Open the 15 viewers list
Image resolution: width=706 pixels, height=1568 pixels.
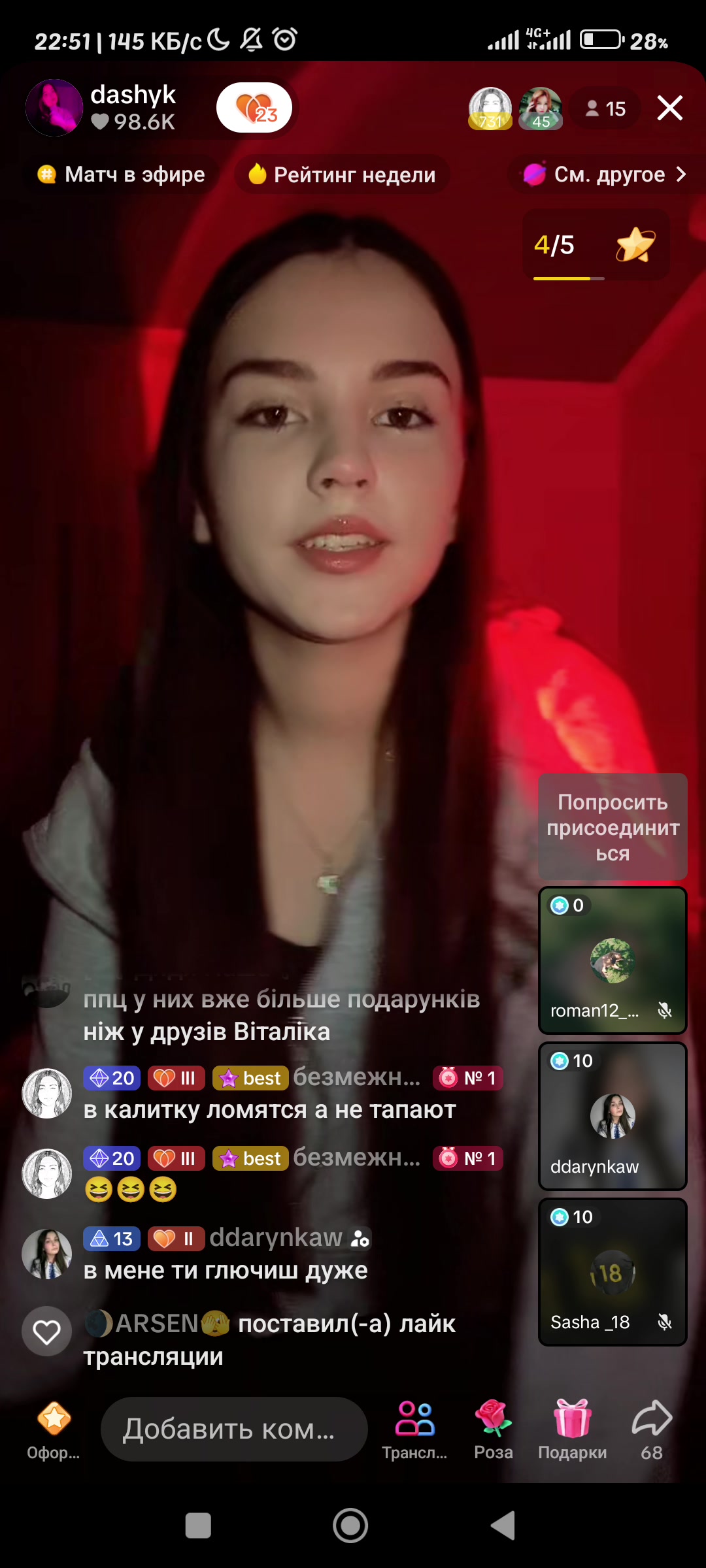(x=605, y=108)
